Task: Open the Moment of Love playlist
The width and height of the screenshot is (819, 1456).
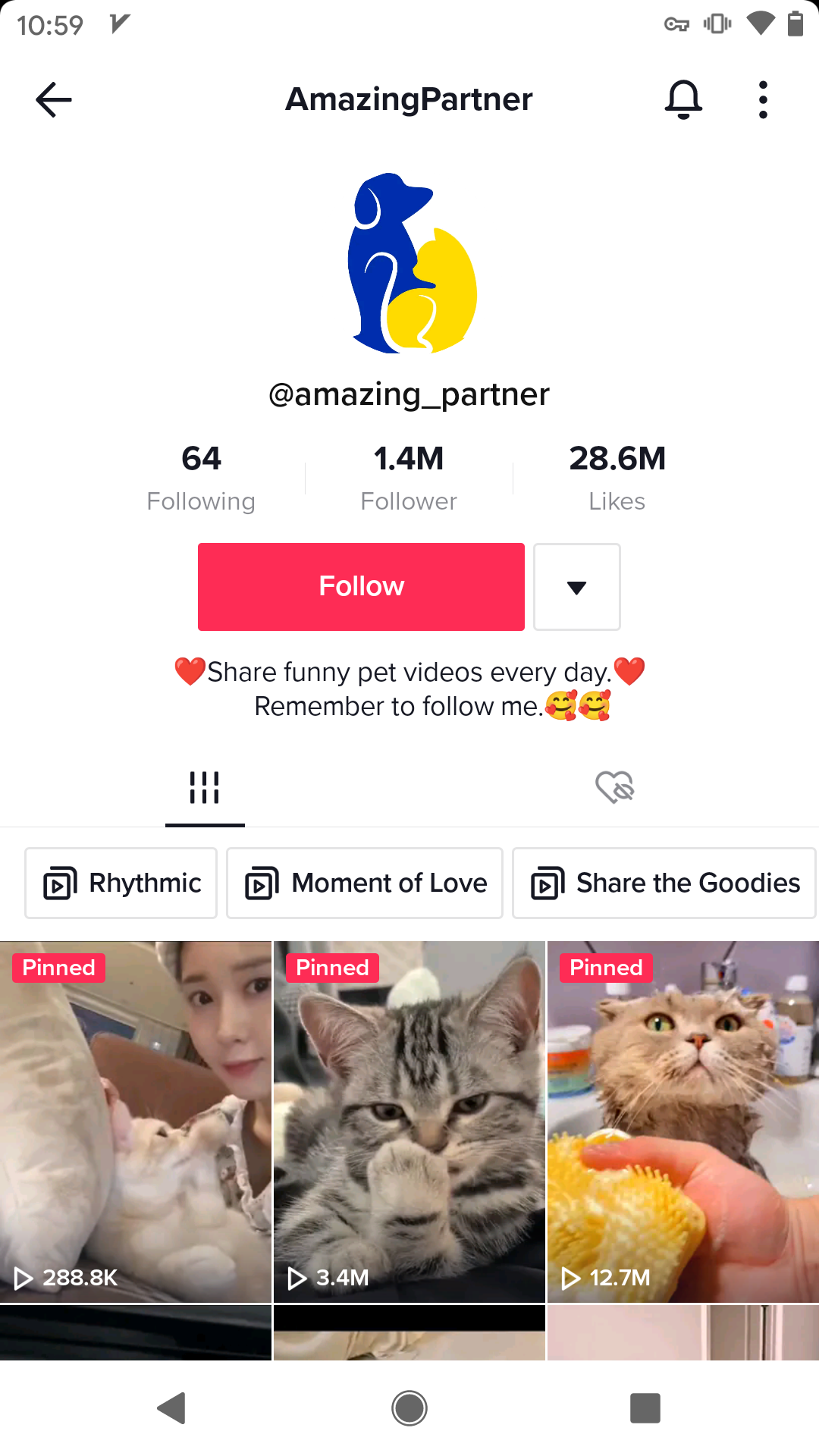Action: 365,883
